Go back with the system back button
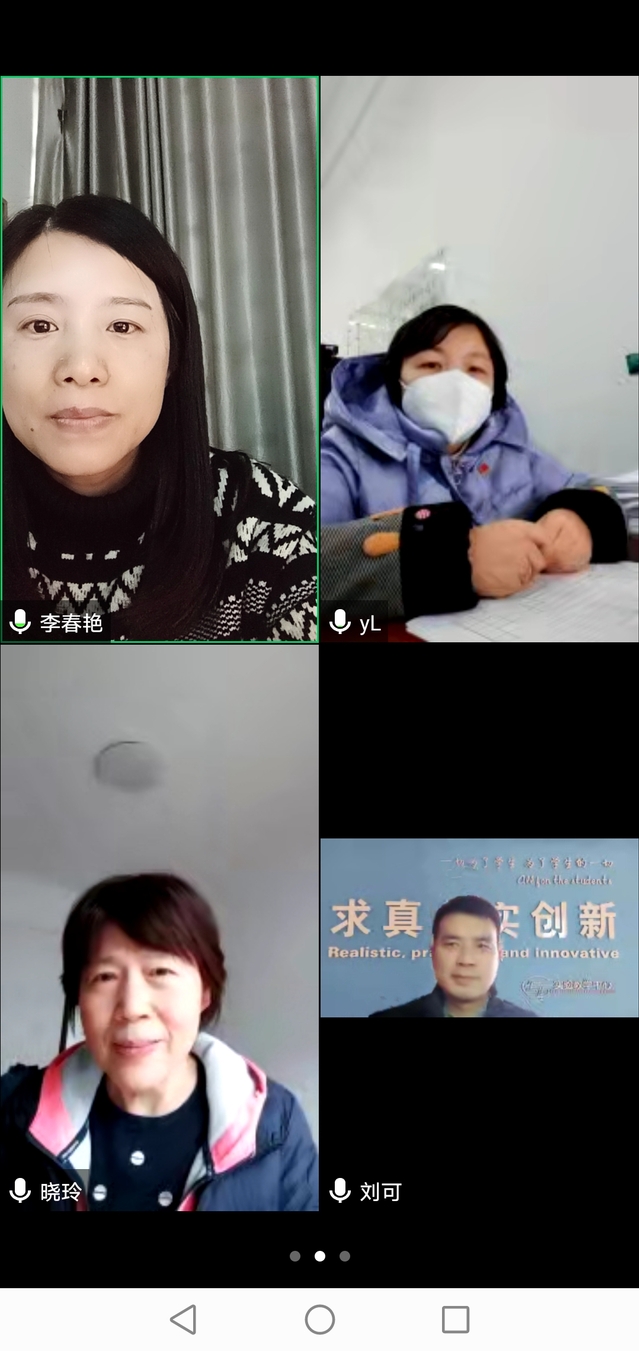Viewport: 639px width, 1351px height. 183,1320
